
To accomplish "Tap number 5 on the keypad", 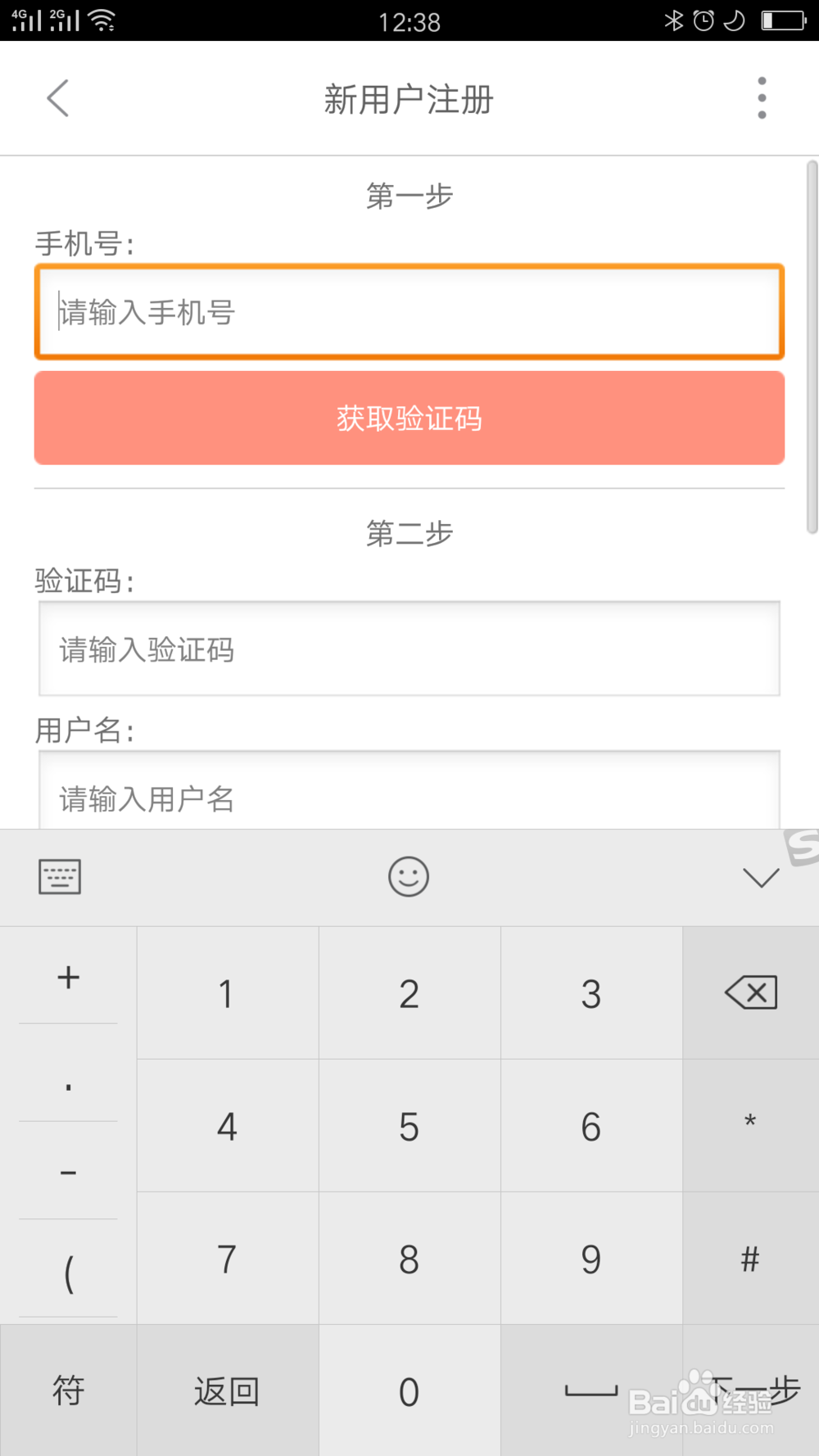I will coord(409,1126).
